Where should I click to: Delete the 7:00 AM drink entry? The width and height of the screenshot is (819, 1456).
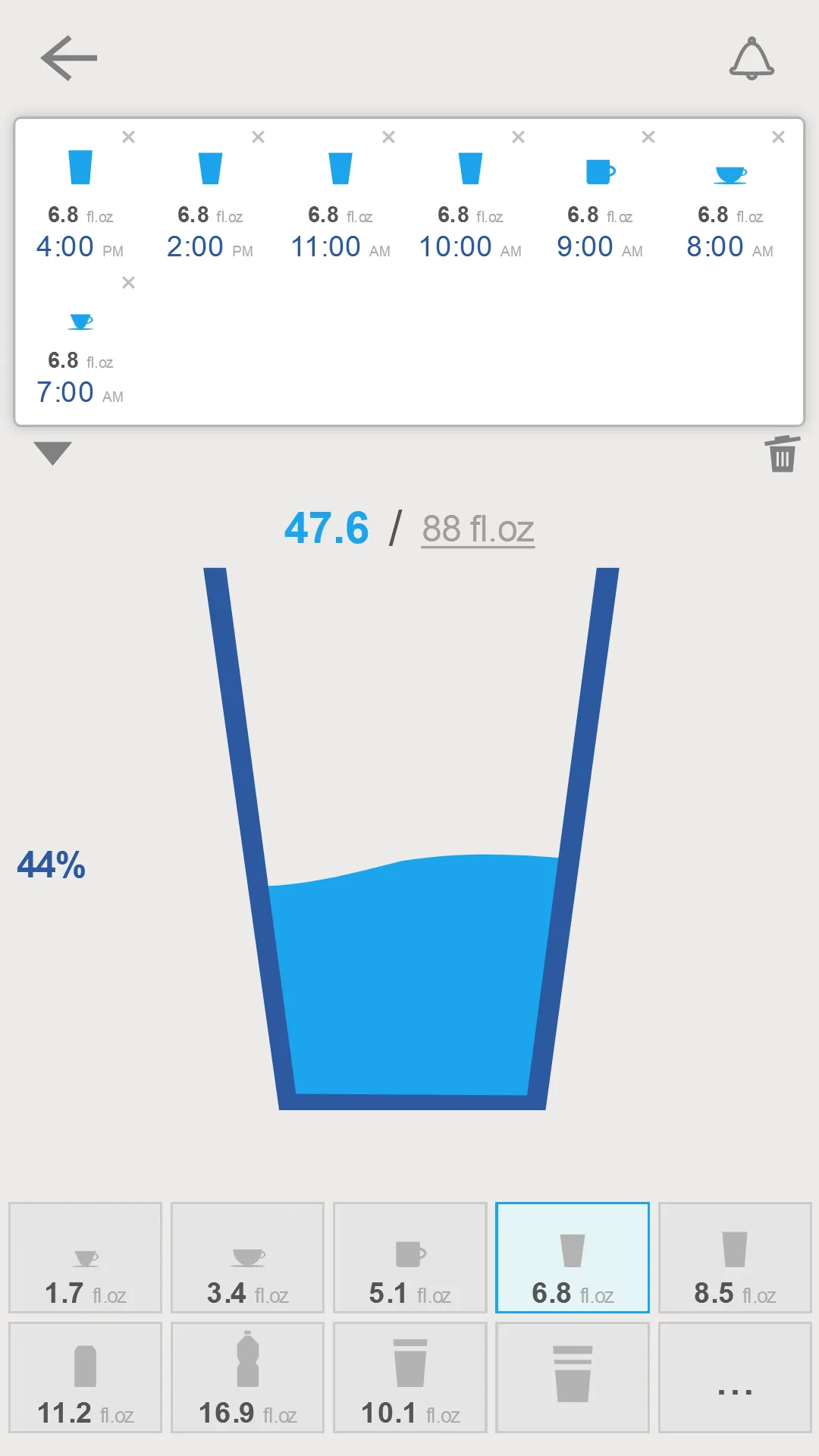[x=129, y=283]
